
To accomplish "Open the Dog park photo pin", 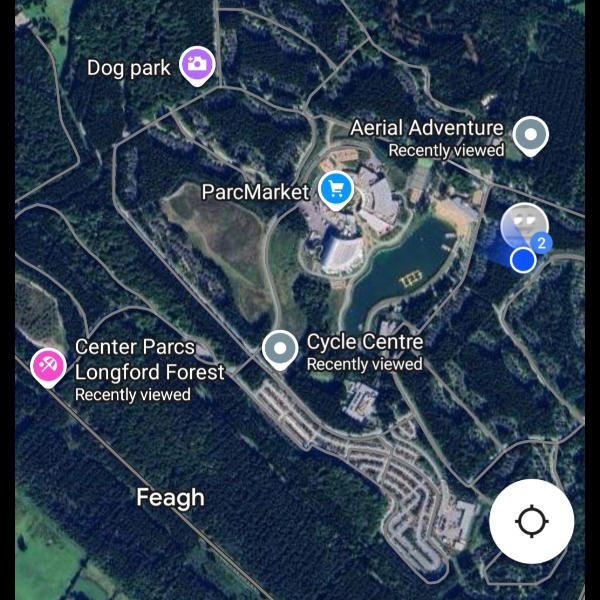I will [x=197, y=65].
